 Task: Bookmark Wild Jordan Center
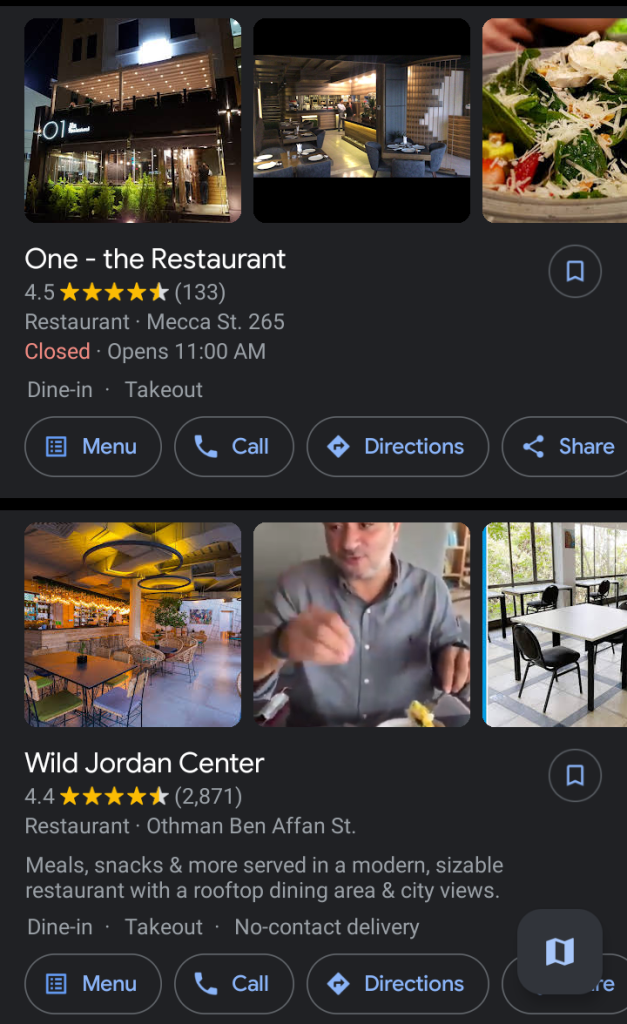click(575, 775)
